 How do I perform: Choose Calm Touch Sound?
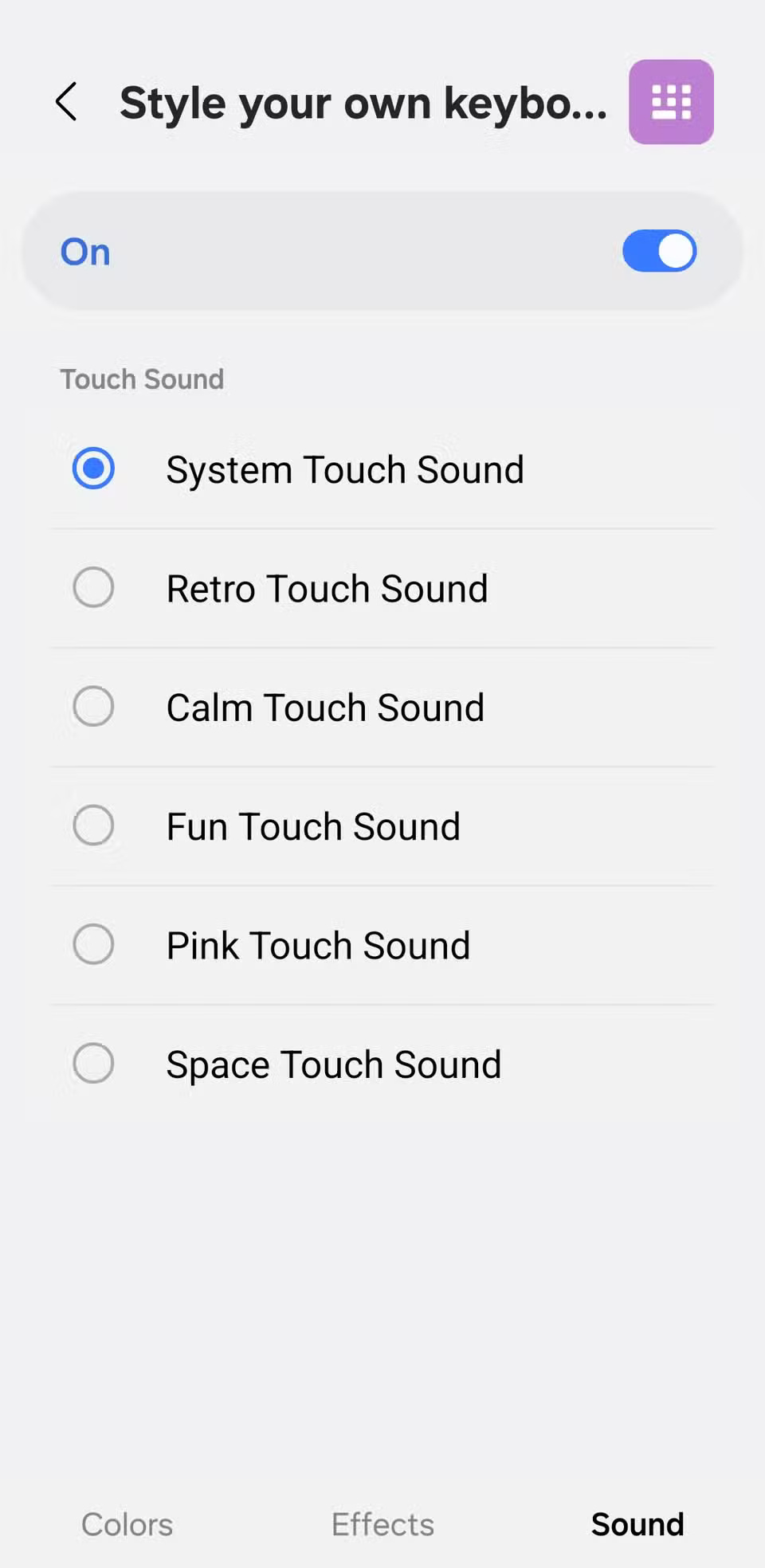93,707
